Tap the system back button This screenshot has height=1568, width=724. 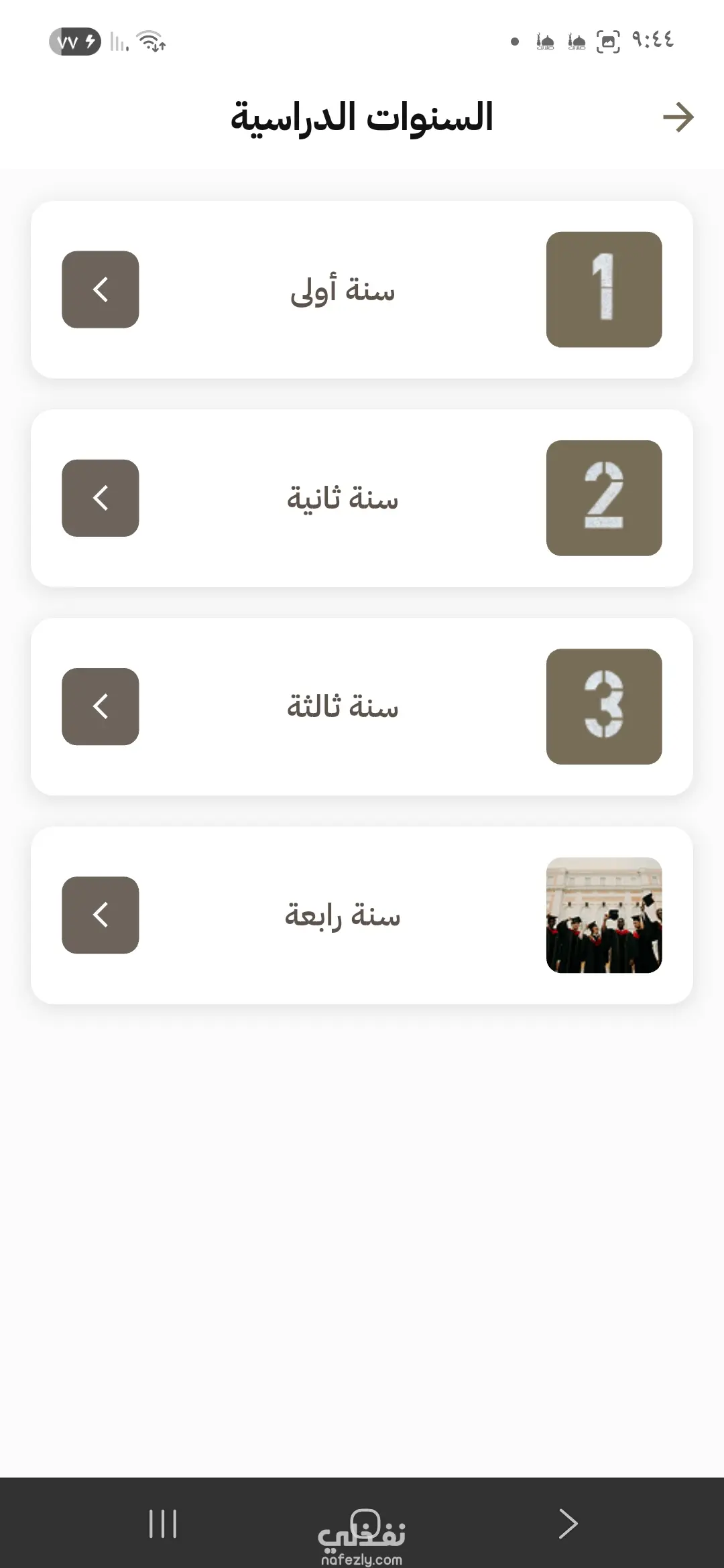pyautogui.click(x=568, y=1523)
